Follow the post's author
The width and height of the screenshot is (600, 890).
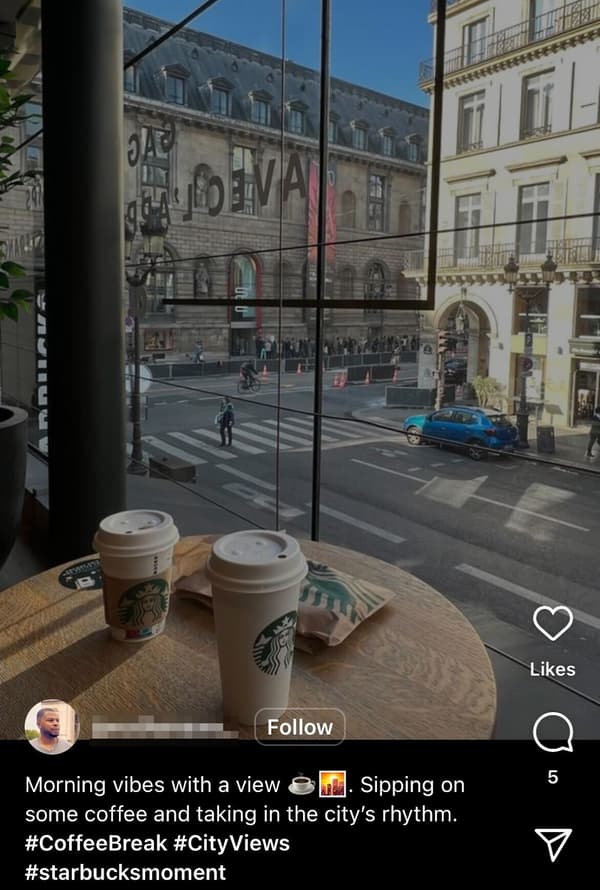coord(299,727)
